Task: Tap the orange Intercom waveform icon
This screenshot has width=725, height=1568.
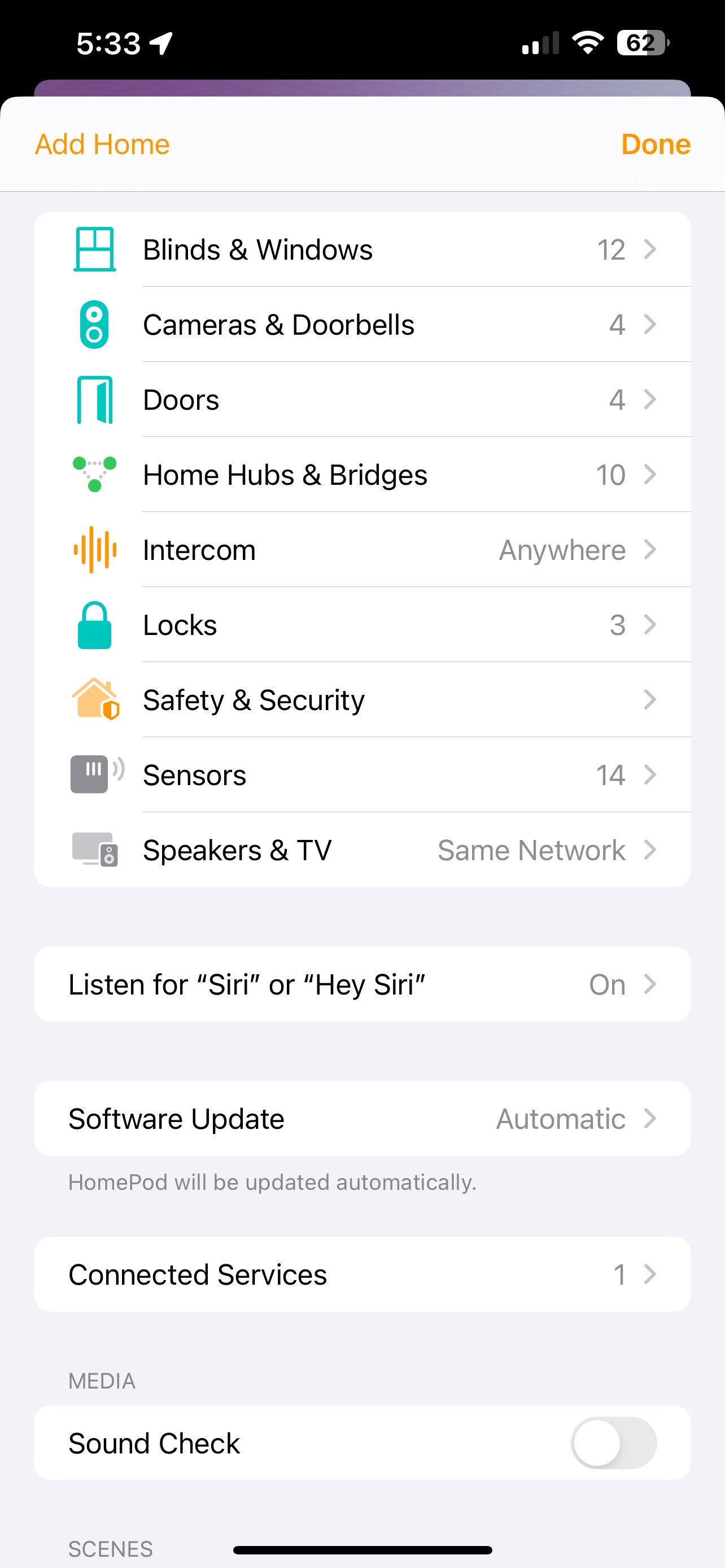Action: [x=94, y=549]
